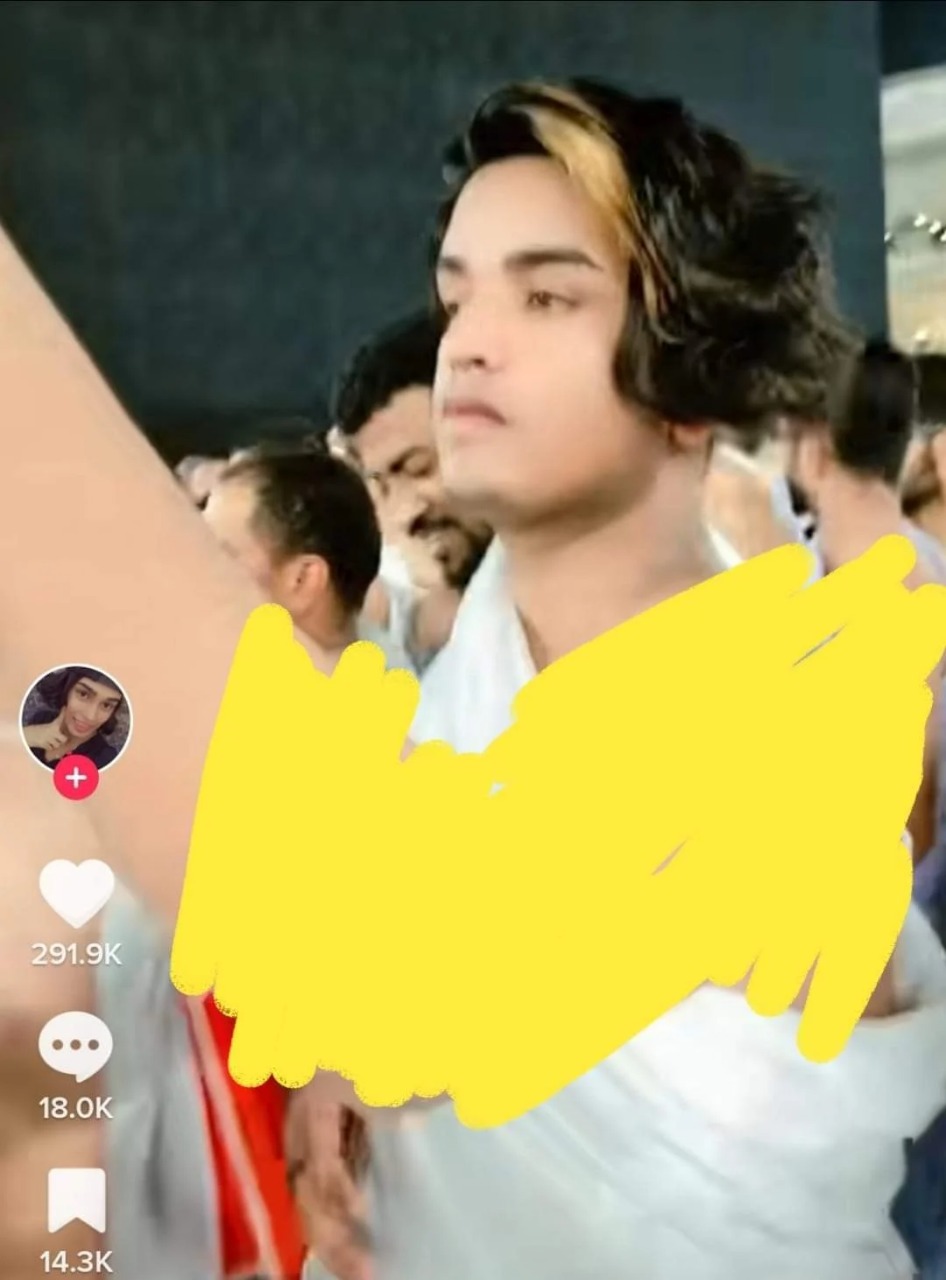Image resolution: width=946 pixels, height=1280 pixels.
Task: Open the comments bubble showing 18.0K
Action: [x=76, y=1046]
